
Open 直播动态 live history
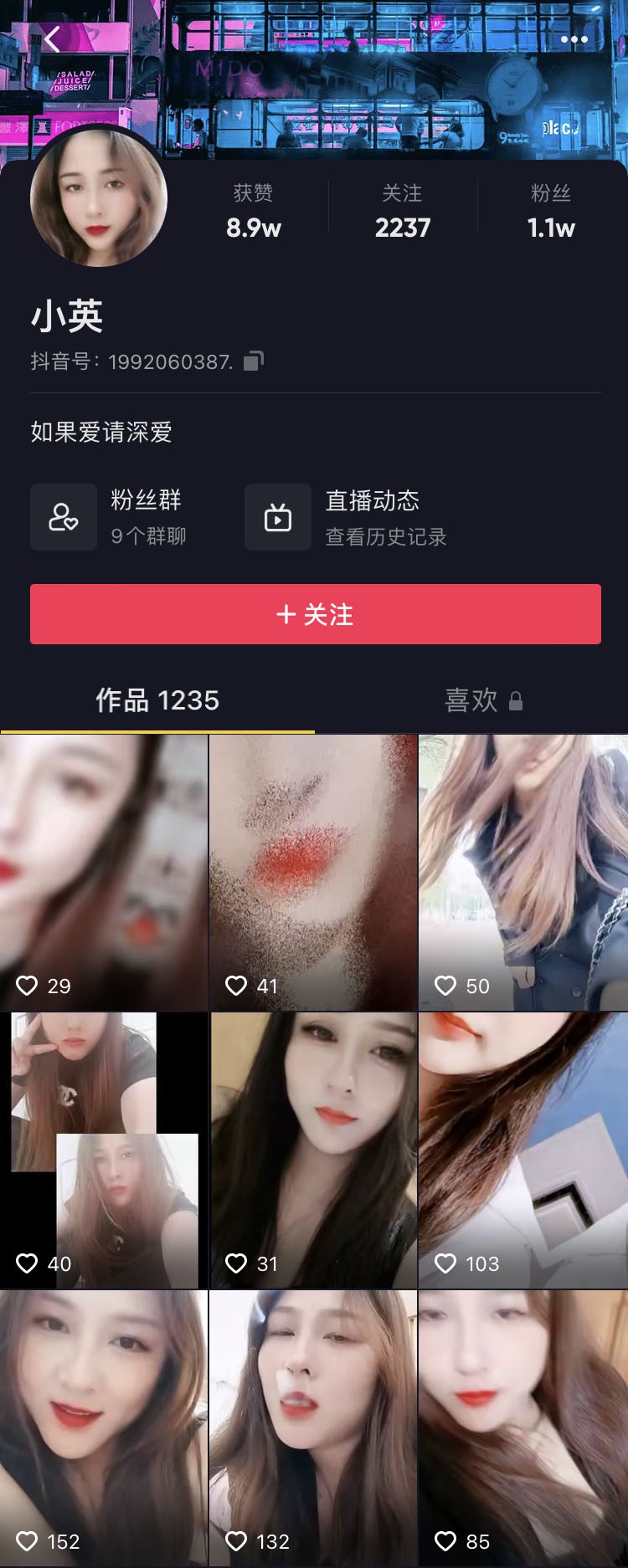[347, 517]
